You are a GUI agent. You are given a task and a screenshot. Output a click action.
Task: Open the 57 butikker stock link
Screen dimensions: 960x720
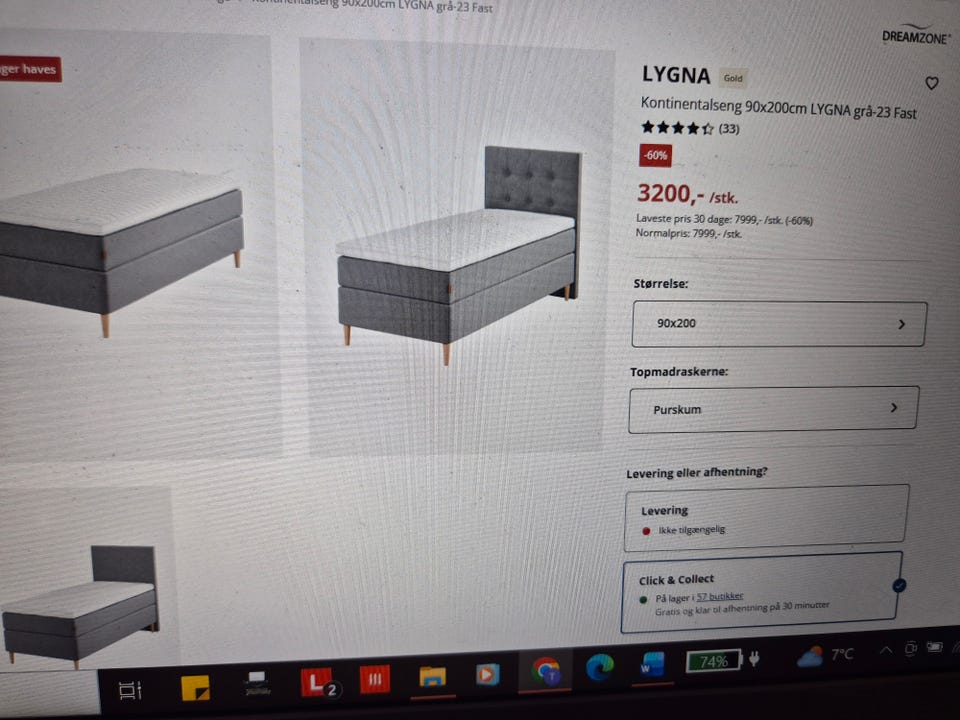click(x=720, y=596)
